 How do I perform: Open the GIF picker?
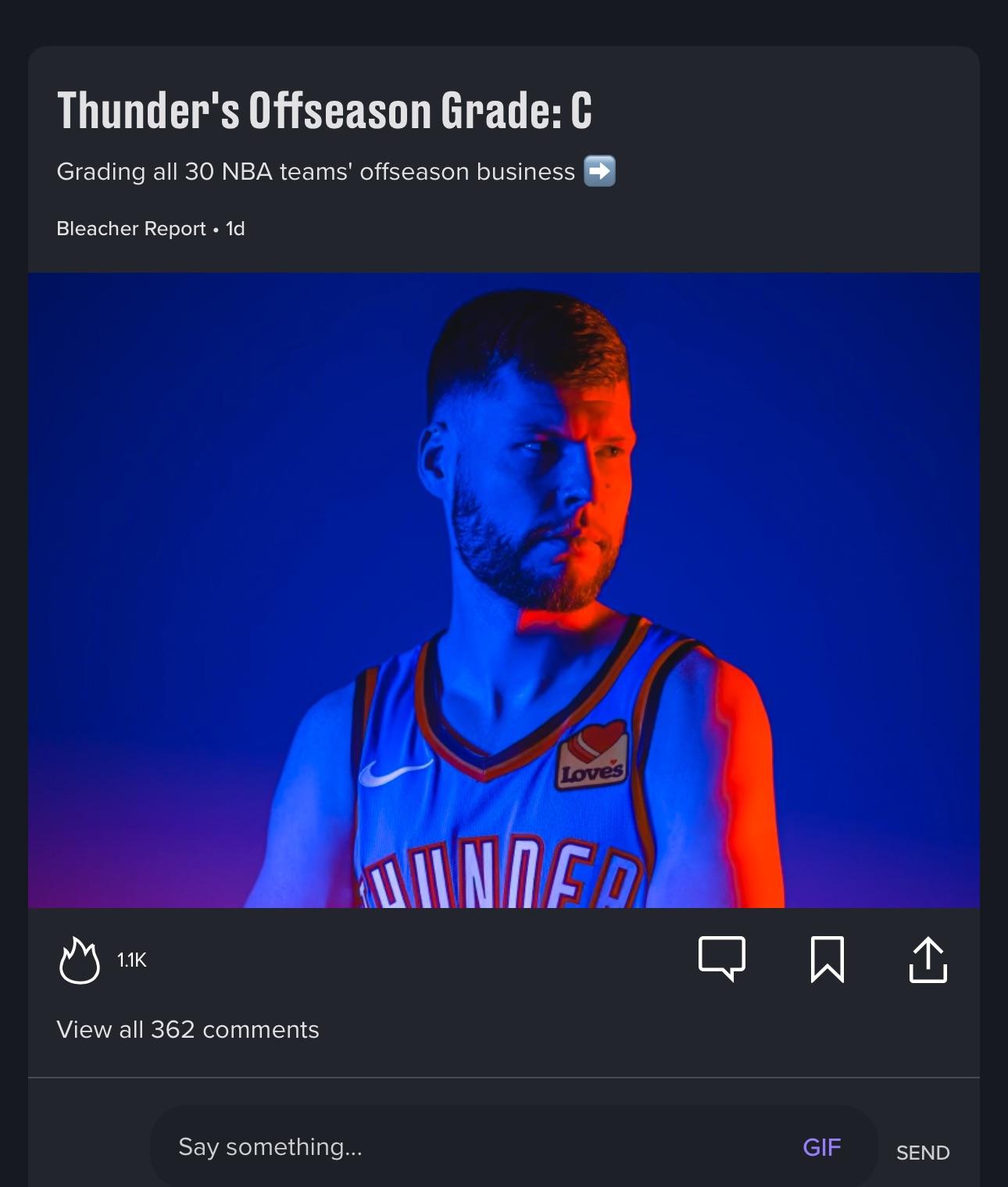[x=821, y=1147]
